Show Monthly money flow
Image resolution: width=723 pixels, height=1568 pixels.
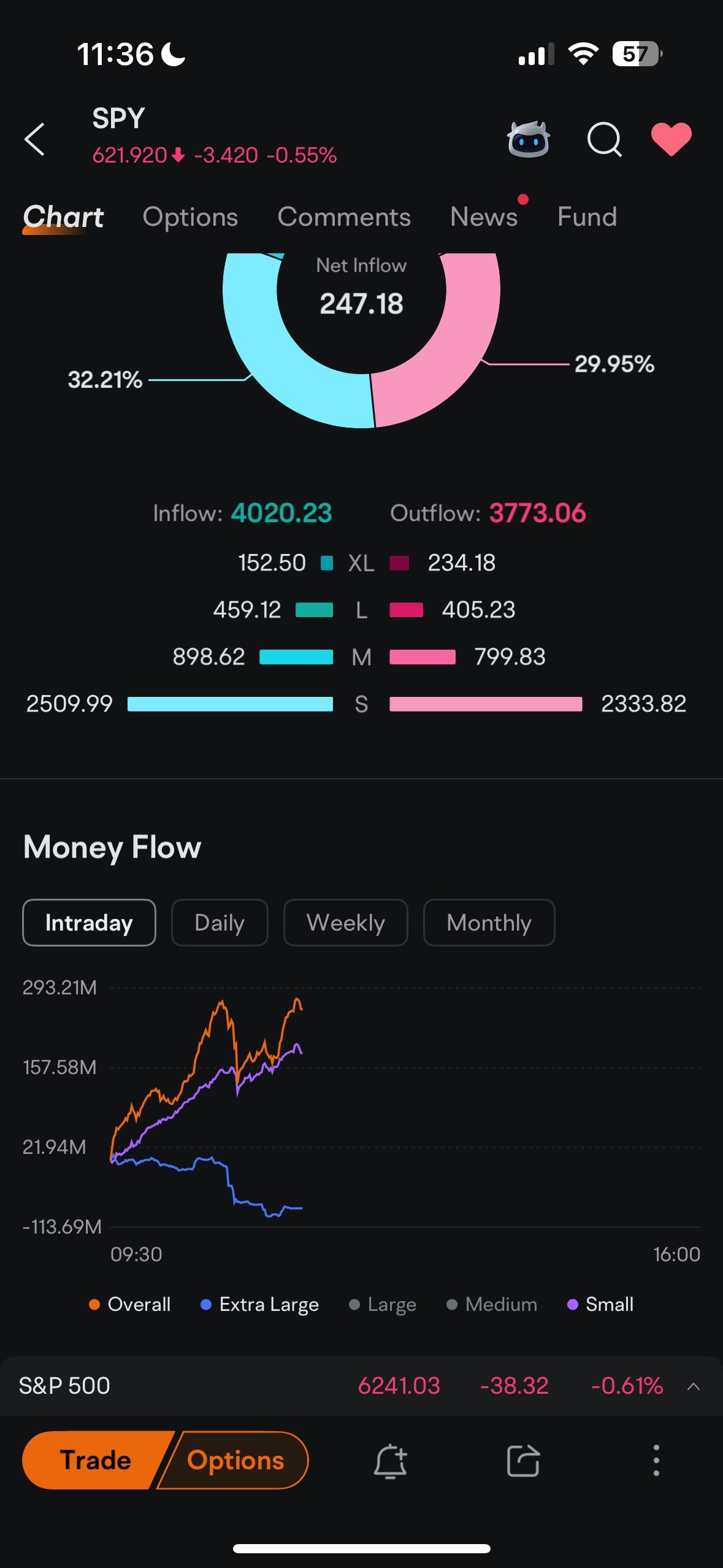[489, 923]
